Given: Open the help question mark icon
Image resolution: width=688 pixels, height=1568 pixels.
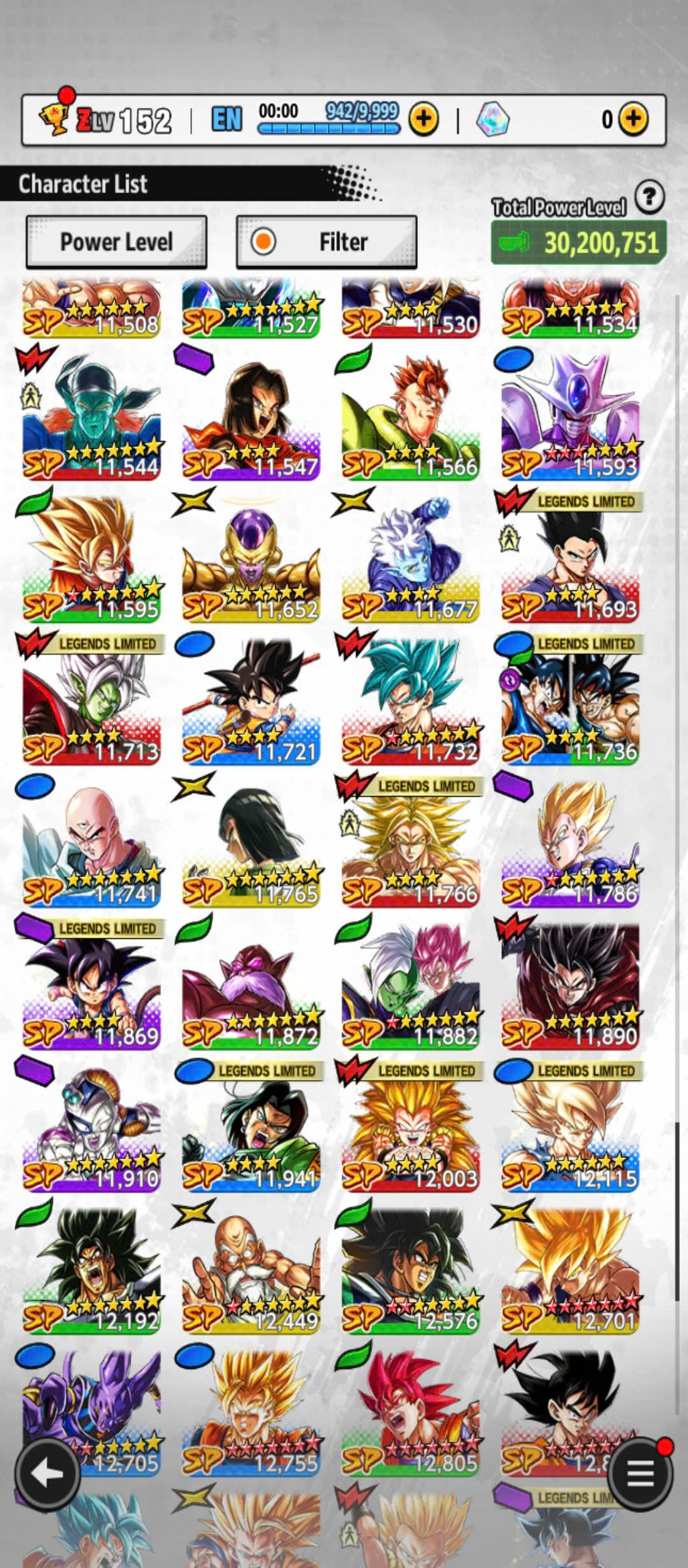Looking at the screenshot, I should (x=649, y=198).
